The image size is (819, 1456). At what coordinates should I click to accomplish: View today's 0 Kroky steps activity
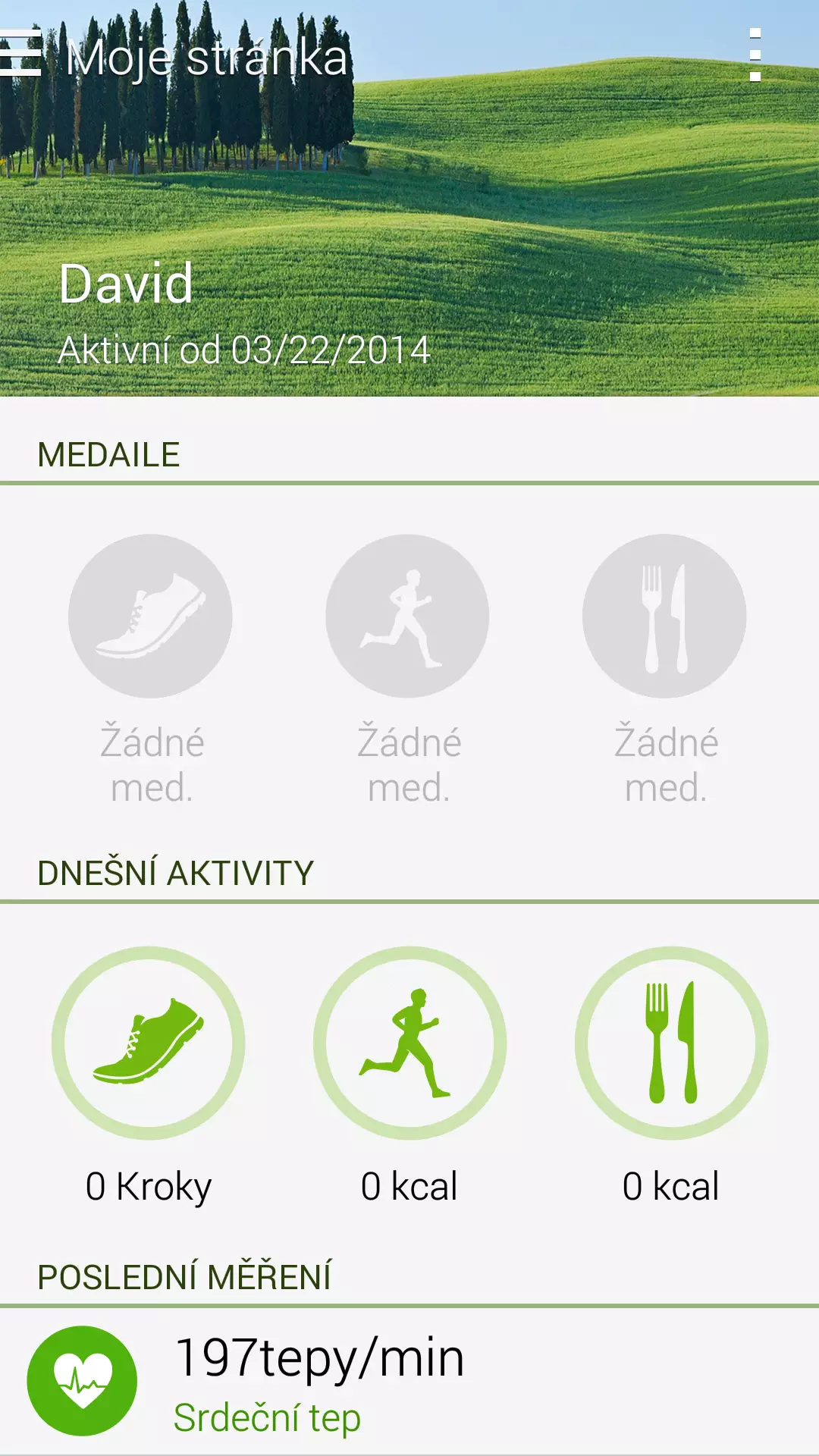[149, 1043]
